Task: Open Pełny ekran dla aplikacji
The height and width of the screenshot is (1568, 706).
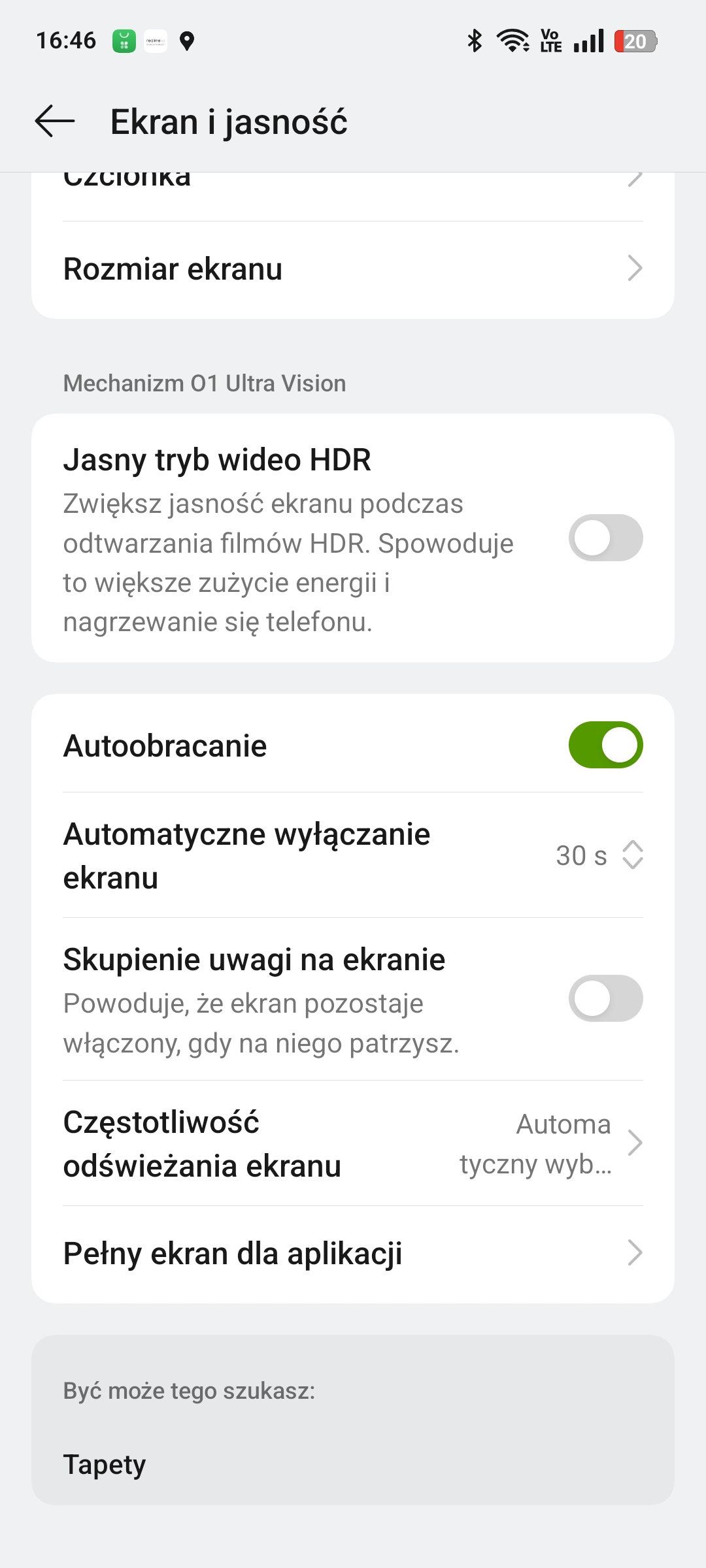Action: point(353,1254)
